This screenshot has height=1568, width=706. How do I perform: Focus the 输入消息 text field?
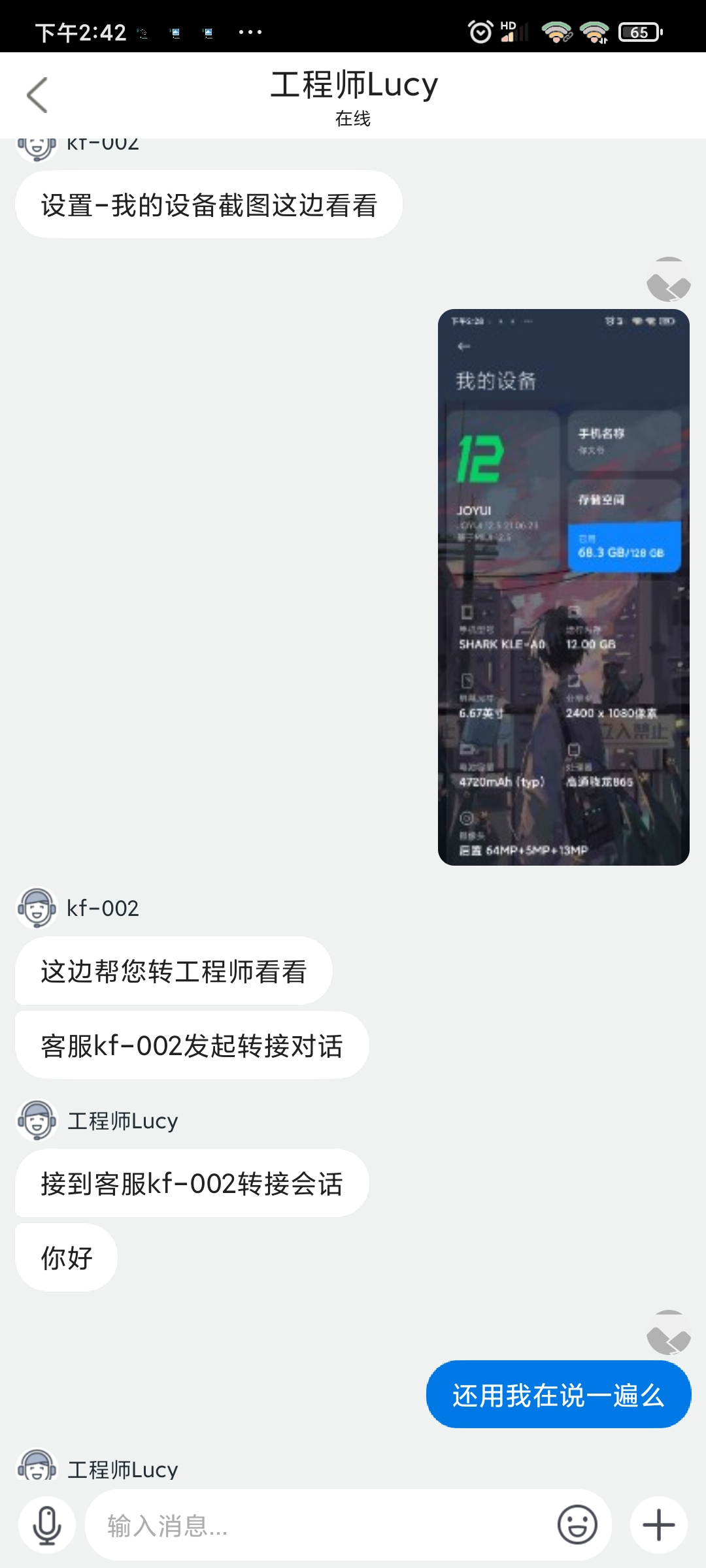(x=320, y=1526)
